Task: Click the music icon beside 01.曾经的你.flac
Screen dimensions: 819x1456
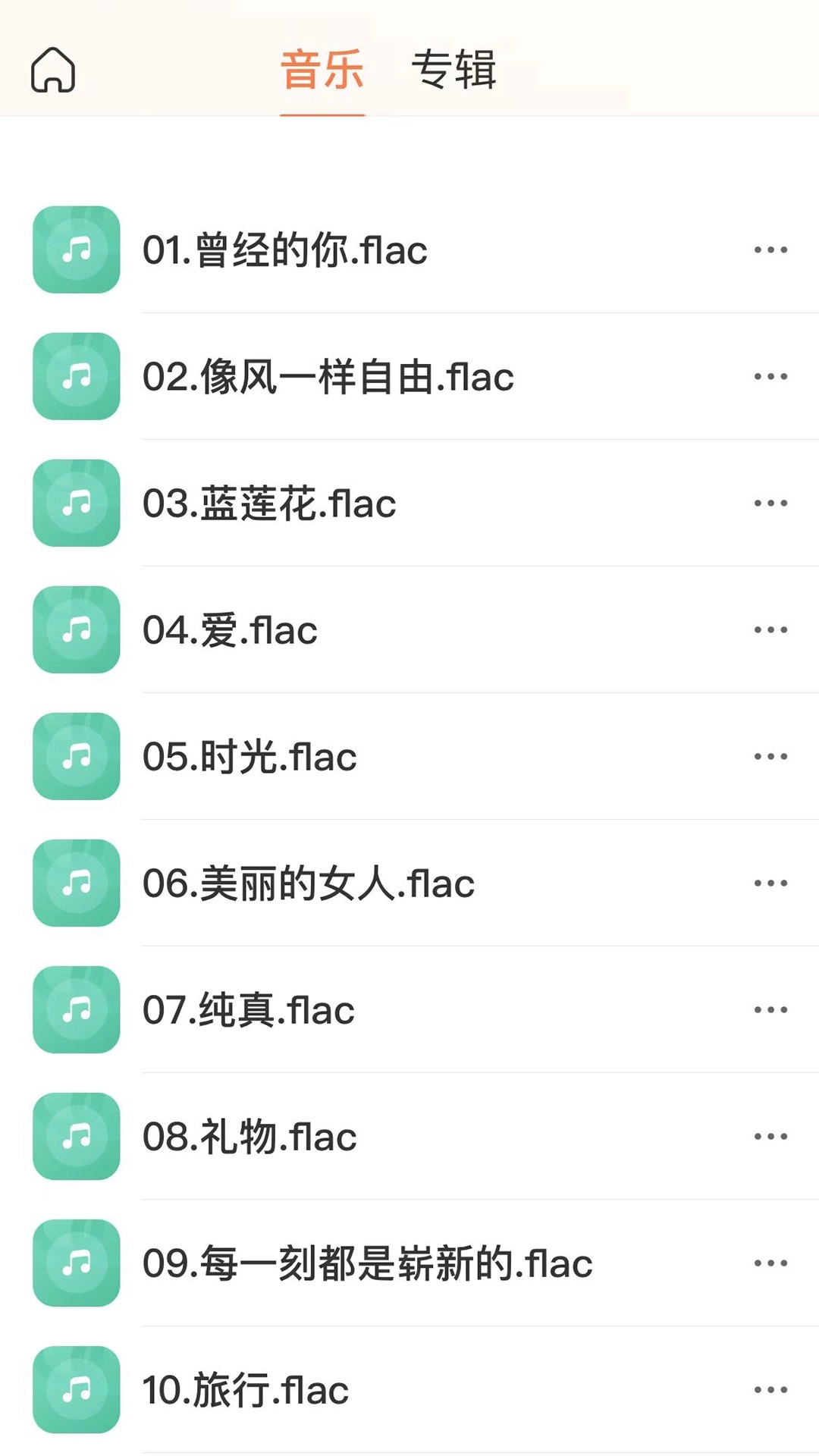Action: (x=75, y=250)
